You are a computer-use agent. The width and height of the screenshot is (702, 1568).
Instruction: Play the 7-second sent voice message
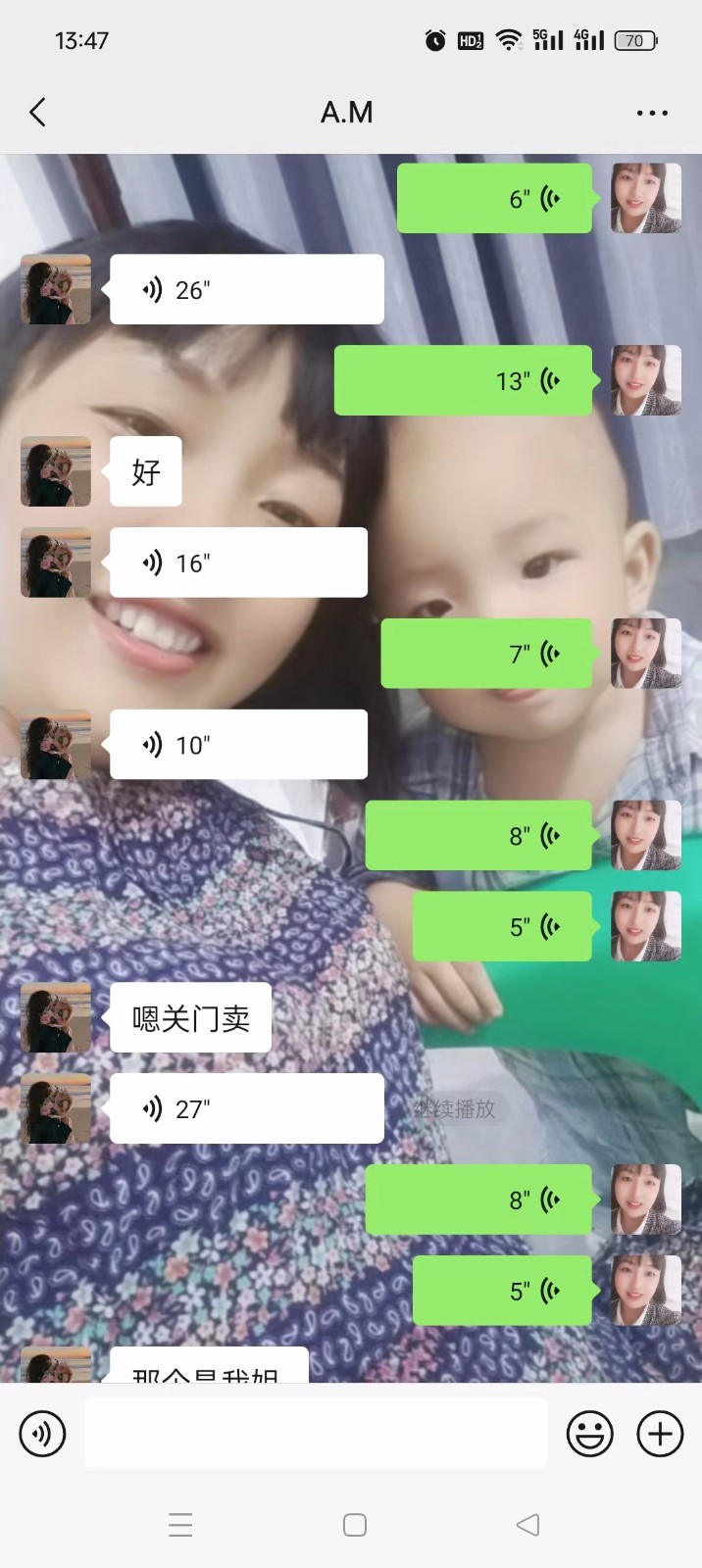coord(486,654)
